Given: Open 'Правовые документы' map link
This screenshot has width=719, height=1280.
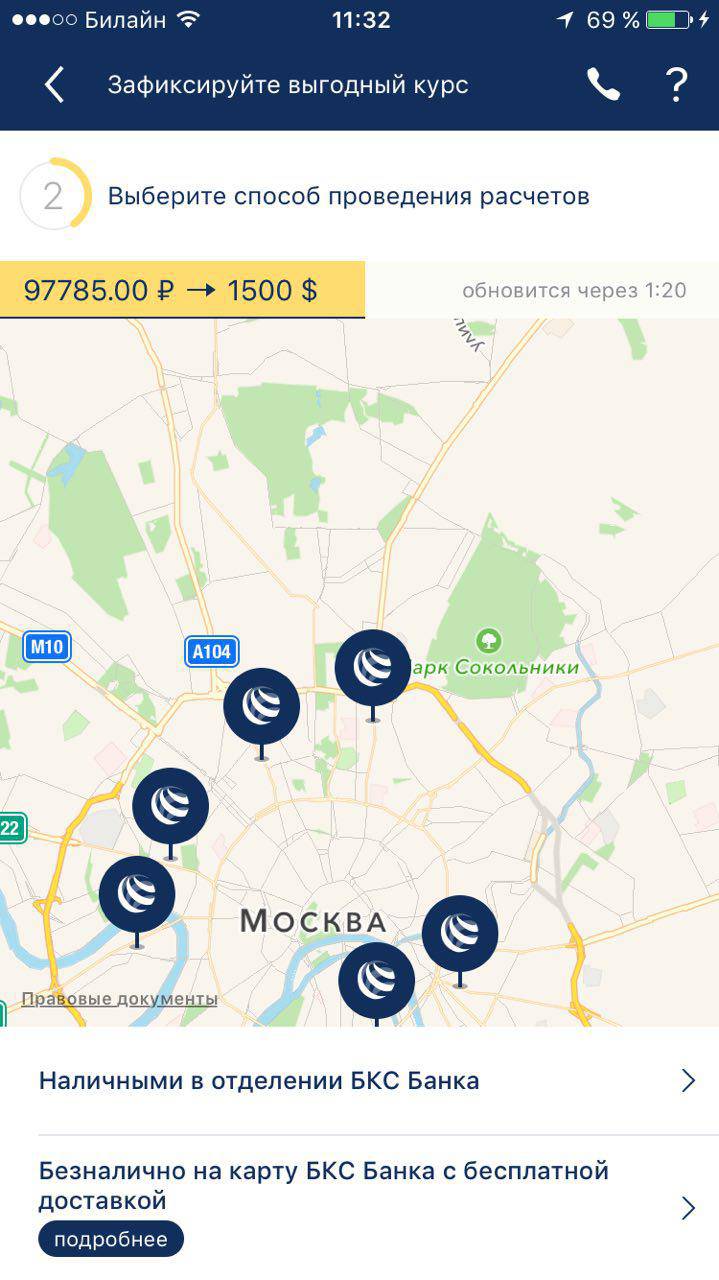Looking at the screenshot, I should (x=119, y=998).
